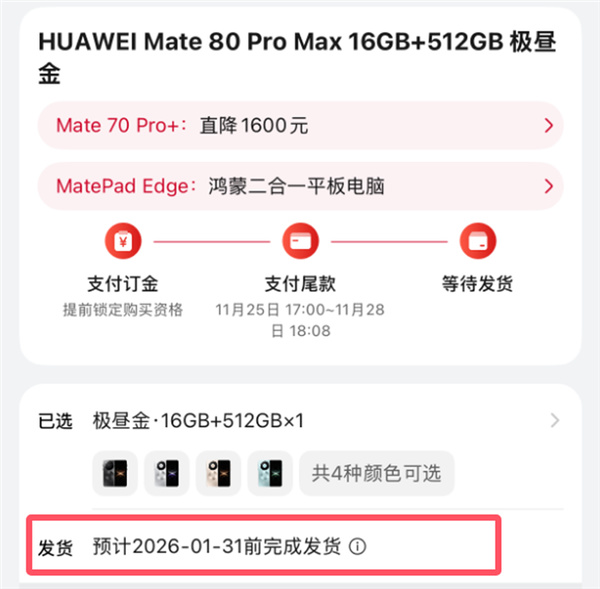Open the Mate 70 Pro+ 直降1600元 promo banner
The height and width of the screenshot is (589, 600).
coord(300,126)
